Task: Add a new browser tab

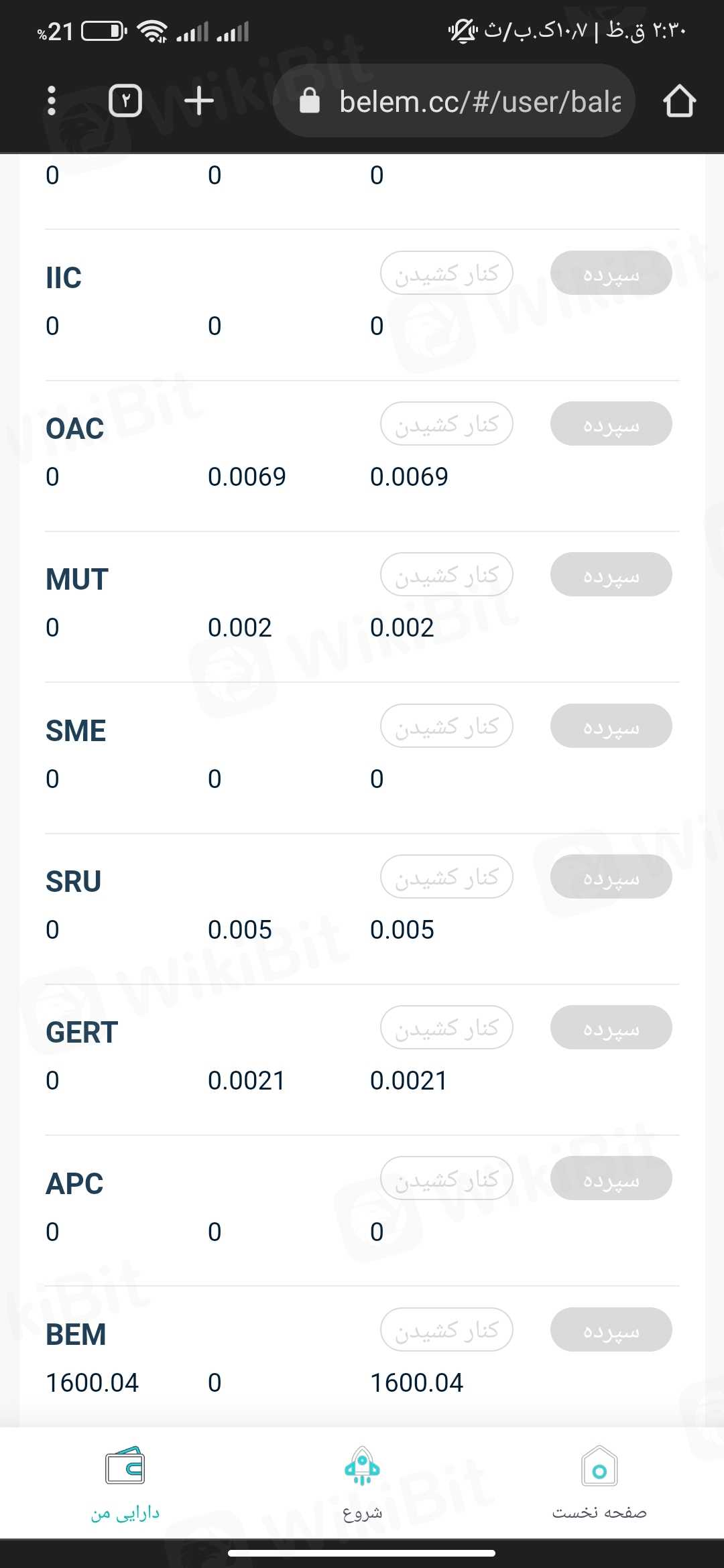Action: tap(199, 101)
